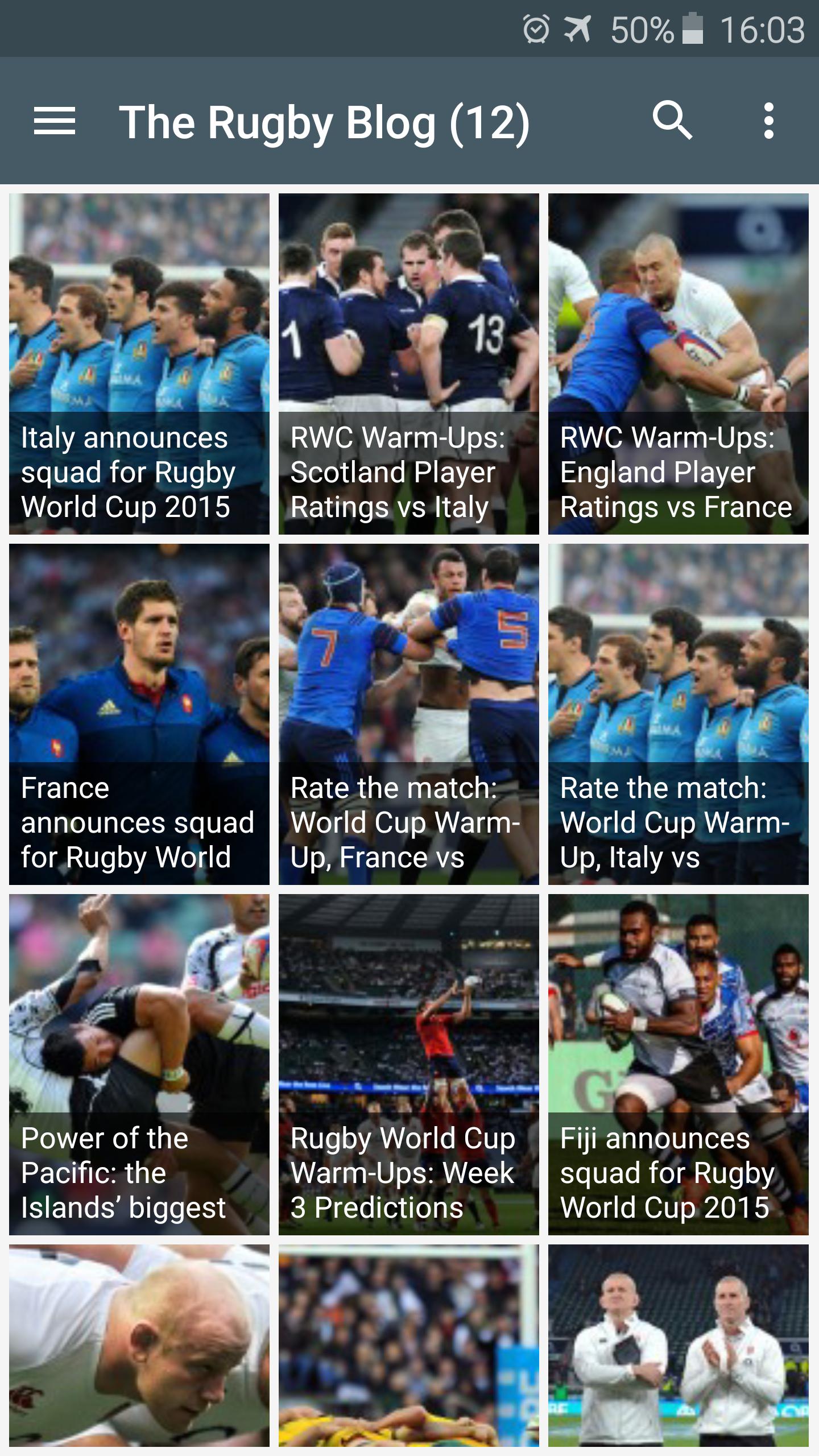Open Rate the match: France vs article
Viewport: 819px width, 1456px height.
click(x=408, y=714)
